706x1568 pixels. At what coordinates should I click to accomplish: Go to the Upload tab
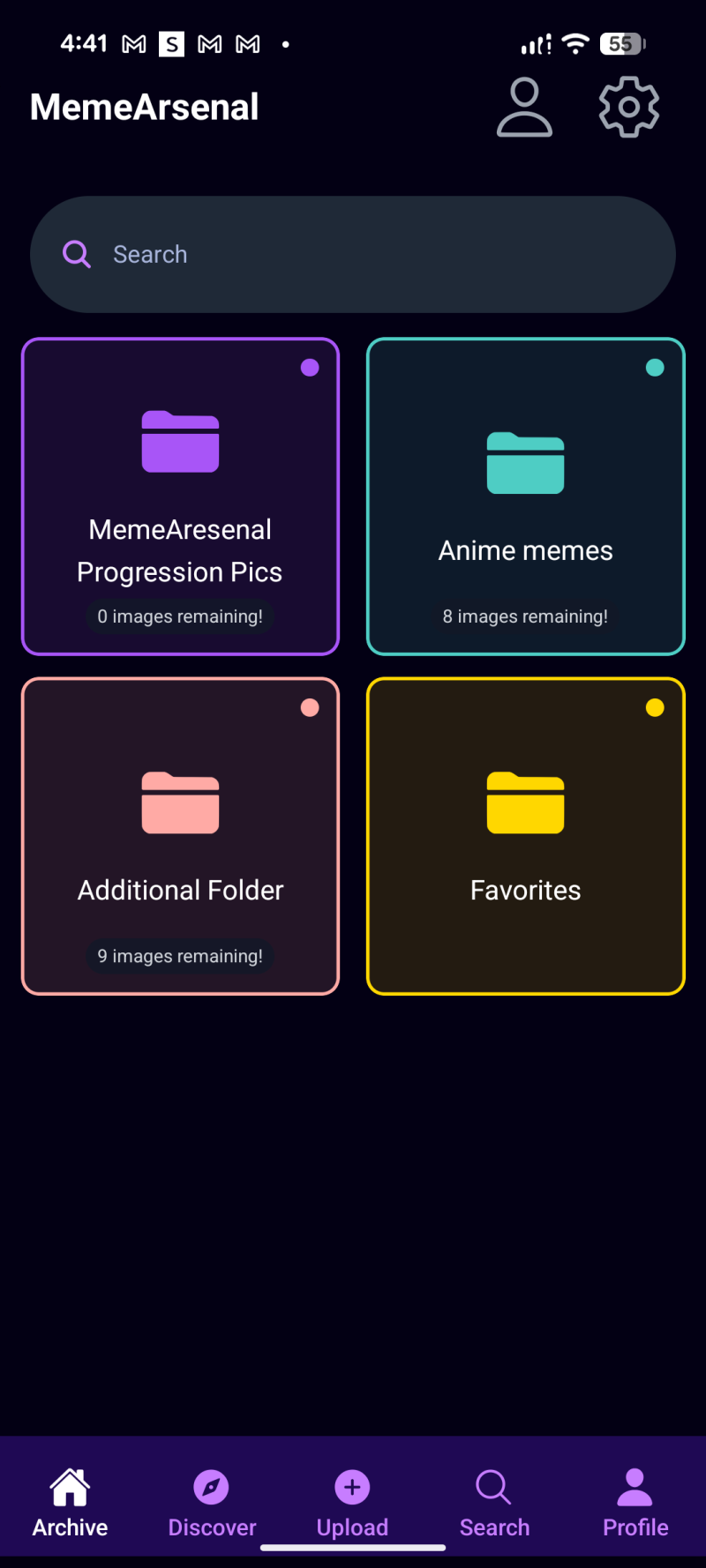click(352, 1503)
